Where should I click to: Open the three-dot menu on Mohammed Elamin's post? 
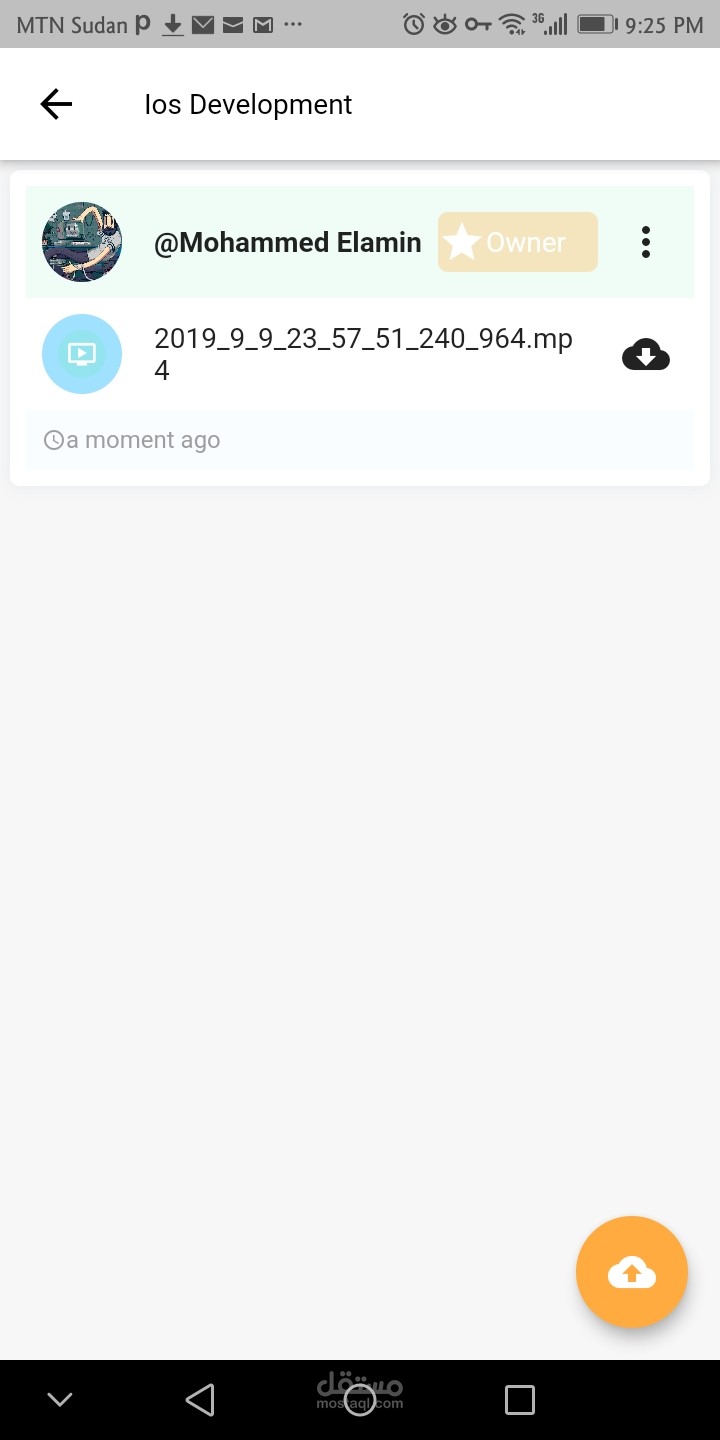(x=646, y=242)
